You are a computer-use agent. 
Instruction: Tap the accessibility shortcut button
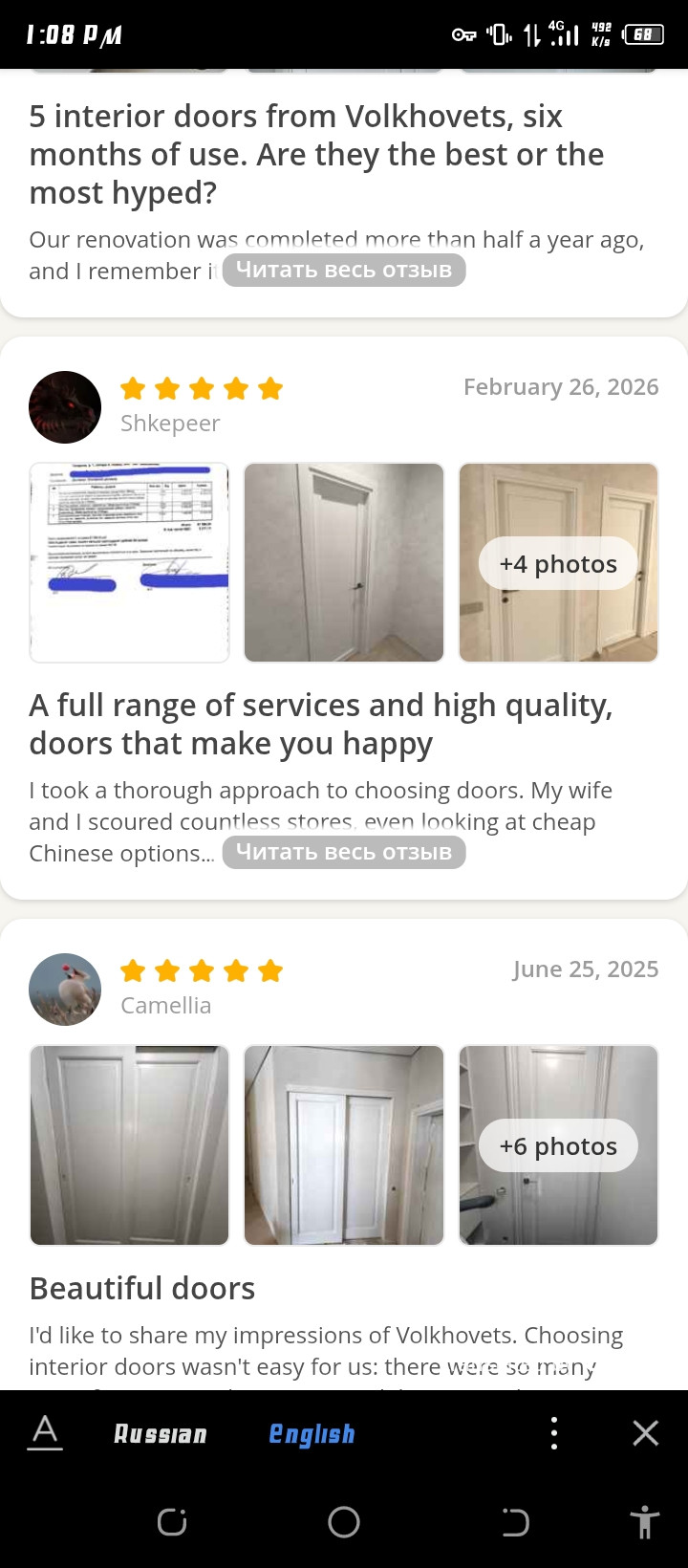coord(645,1522)
